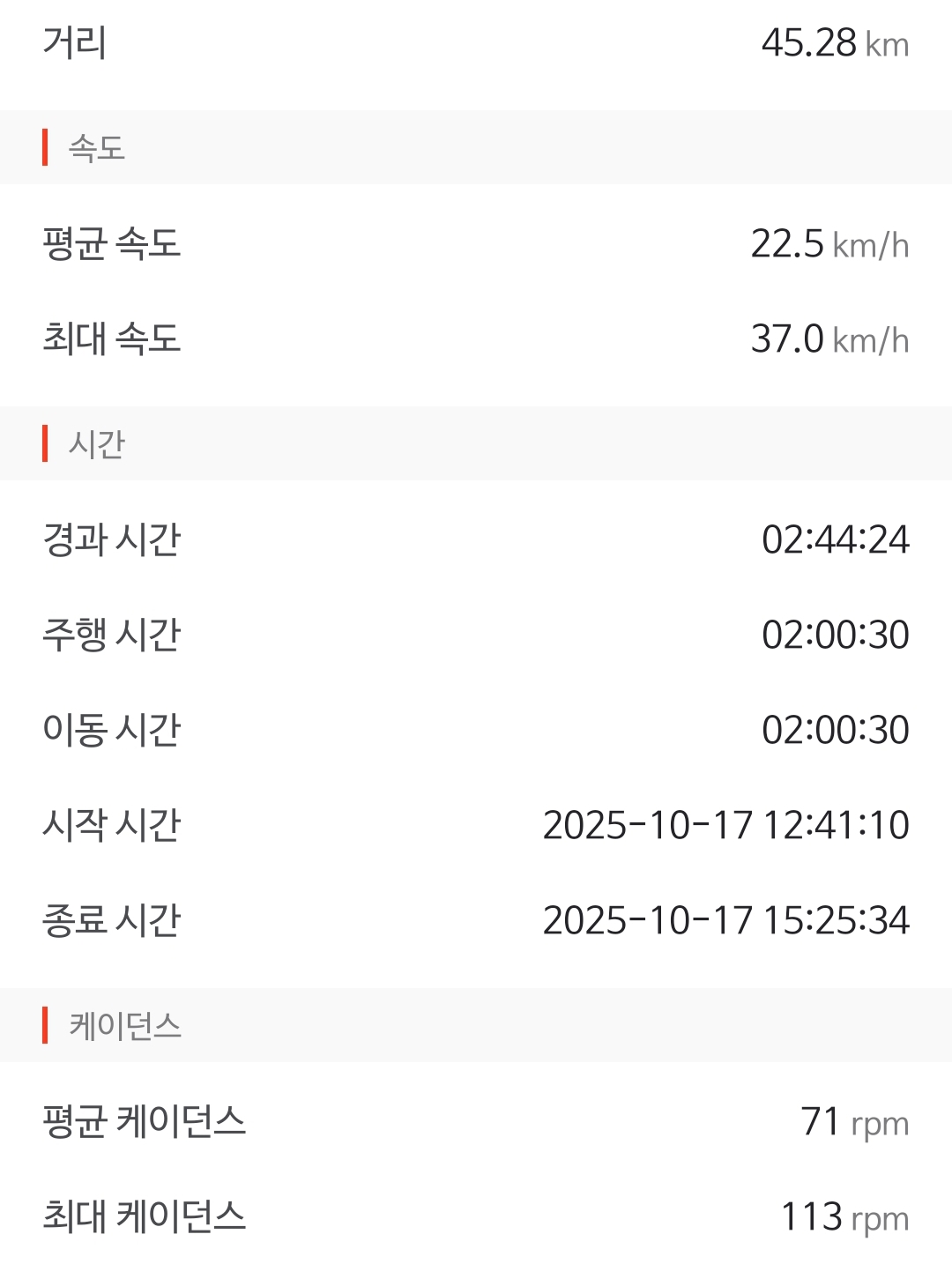Select the red marker beside 속도 header

(x=44, y=148)
